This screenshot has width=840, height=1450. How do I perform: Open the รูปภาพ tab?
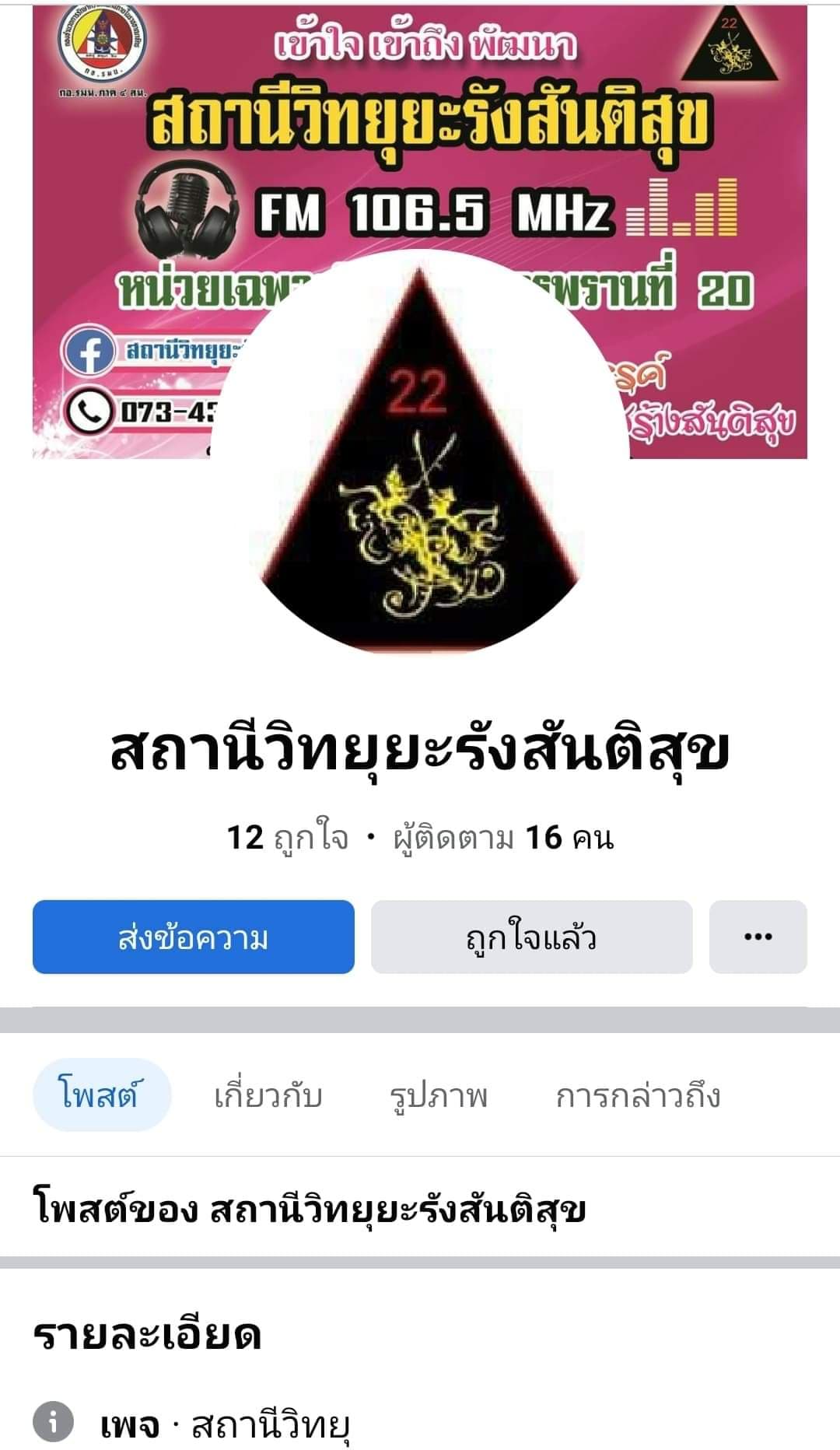coord(438,1095)
